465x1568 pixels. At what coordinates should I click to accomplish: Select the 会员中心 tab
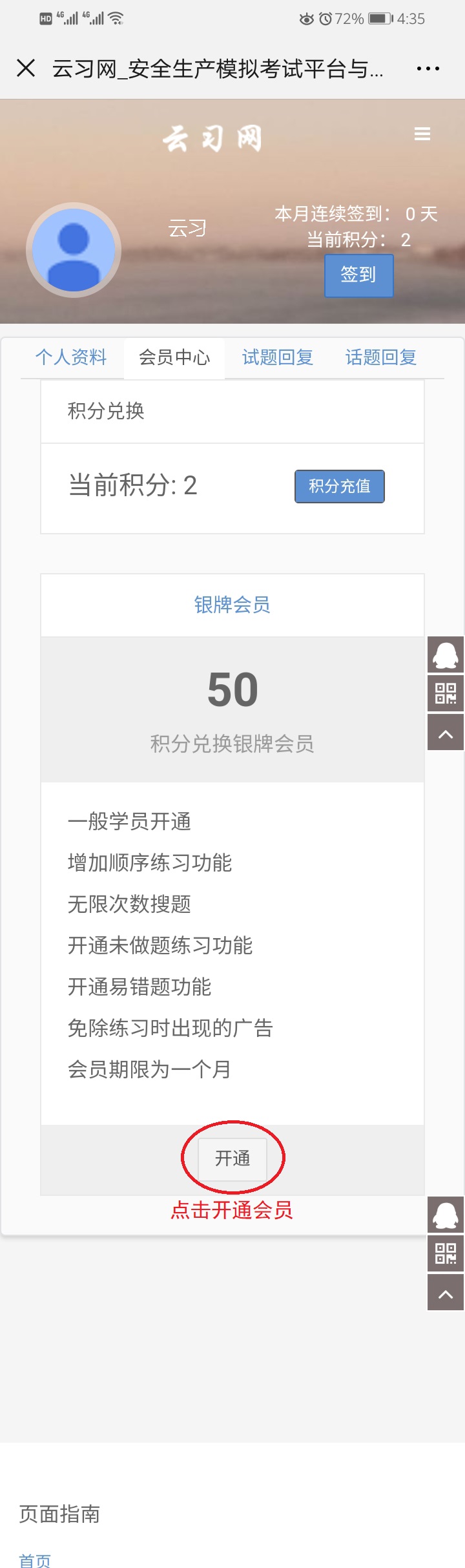coord(174,357)
